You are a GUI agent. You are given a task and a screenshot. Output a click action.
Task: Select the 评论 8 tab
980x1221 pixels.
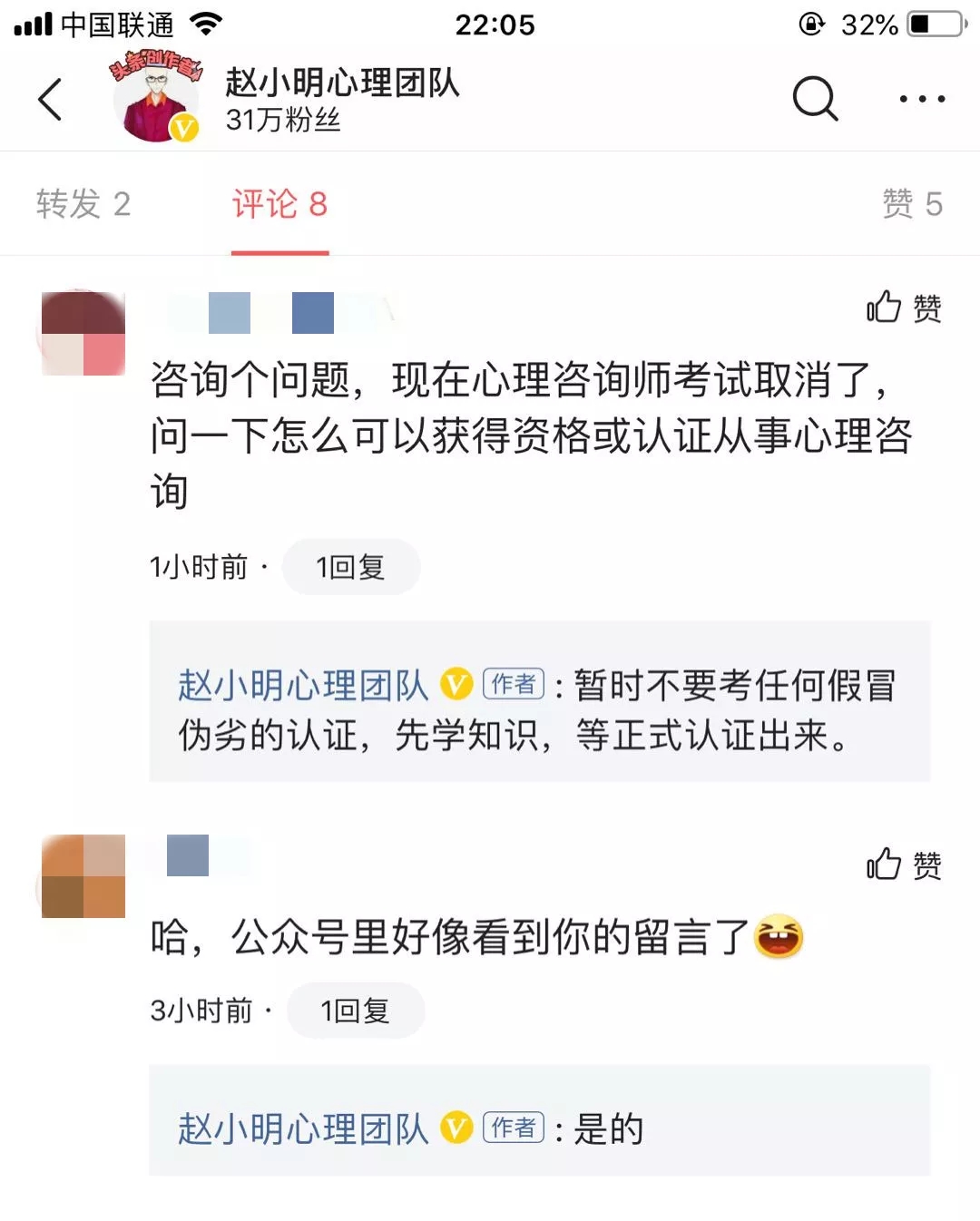(279, 205)
